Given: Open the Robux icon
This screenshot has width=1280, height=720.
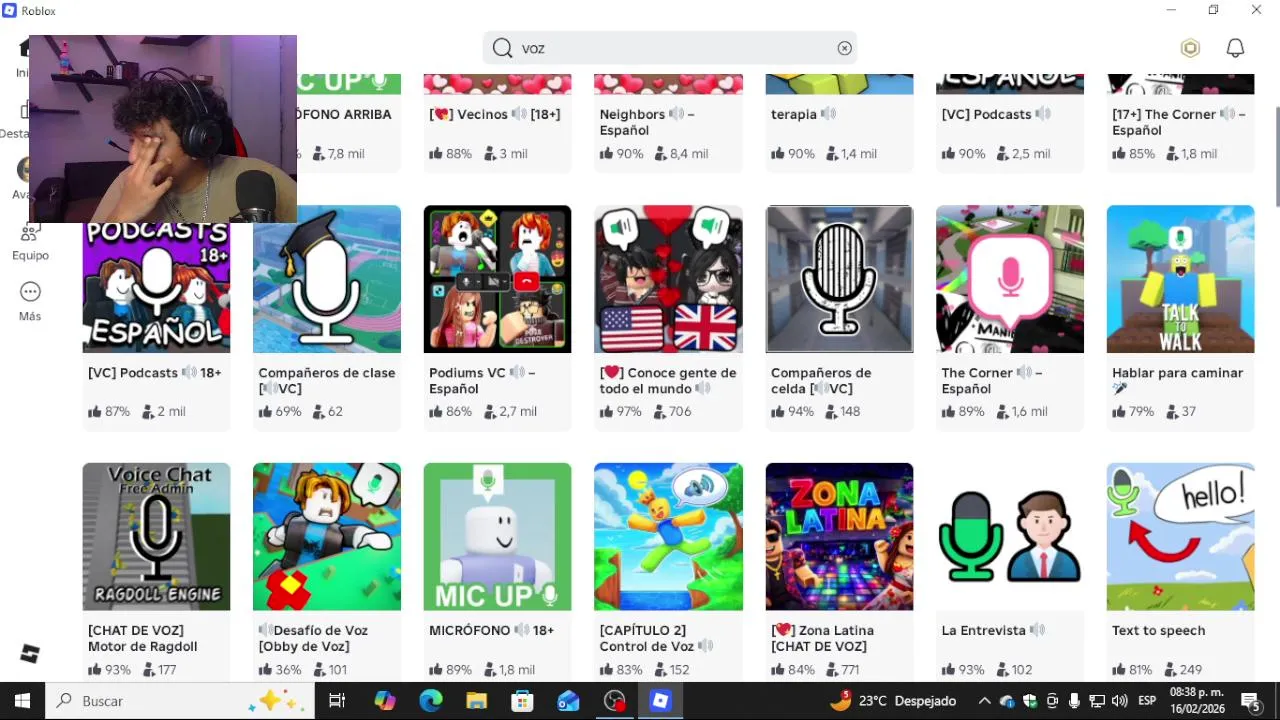Looking at the screenshot, I should [1190, 48].
